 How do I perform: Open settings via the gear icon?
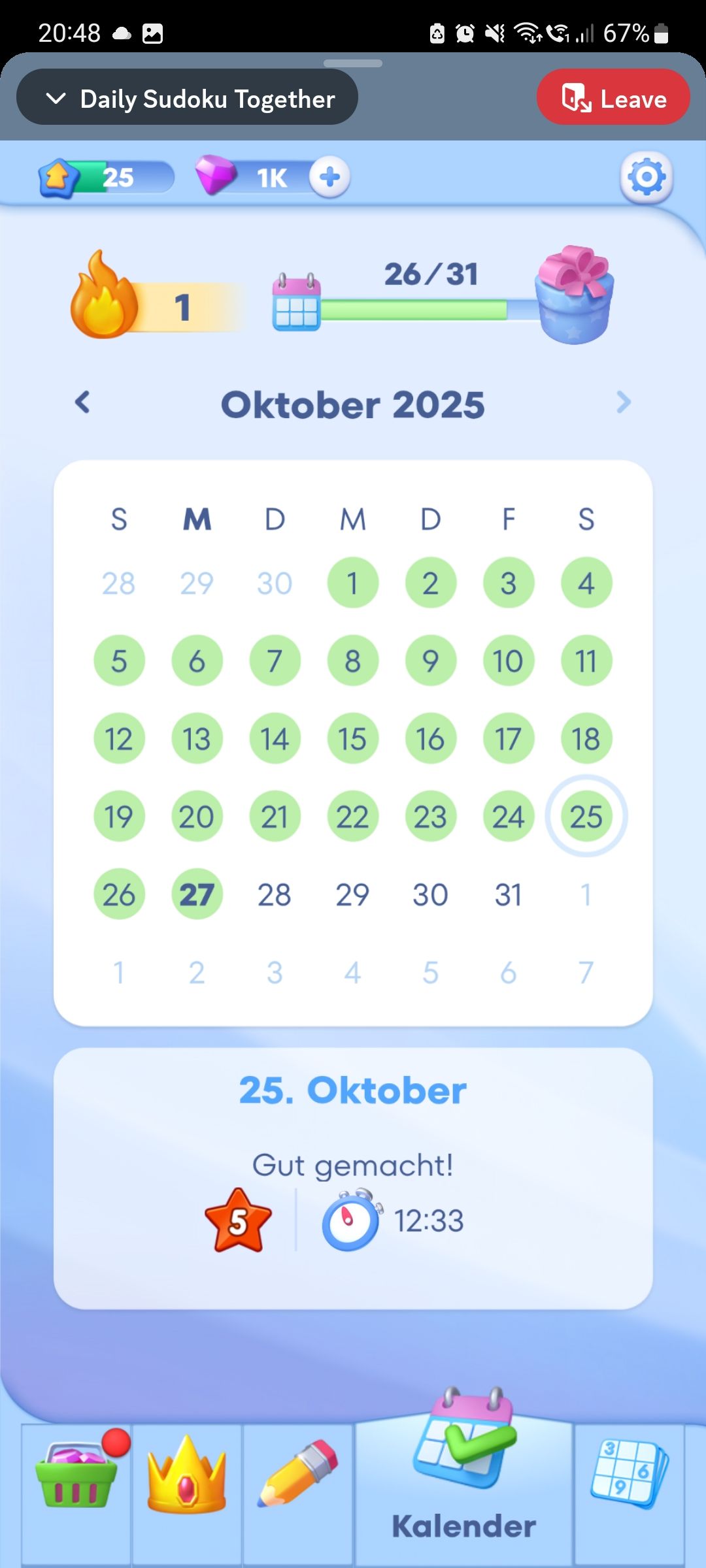[646, 177]
